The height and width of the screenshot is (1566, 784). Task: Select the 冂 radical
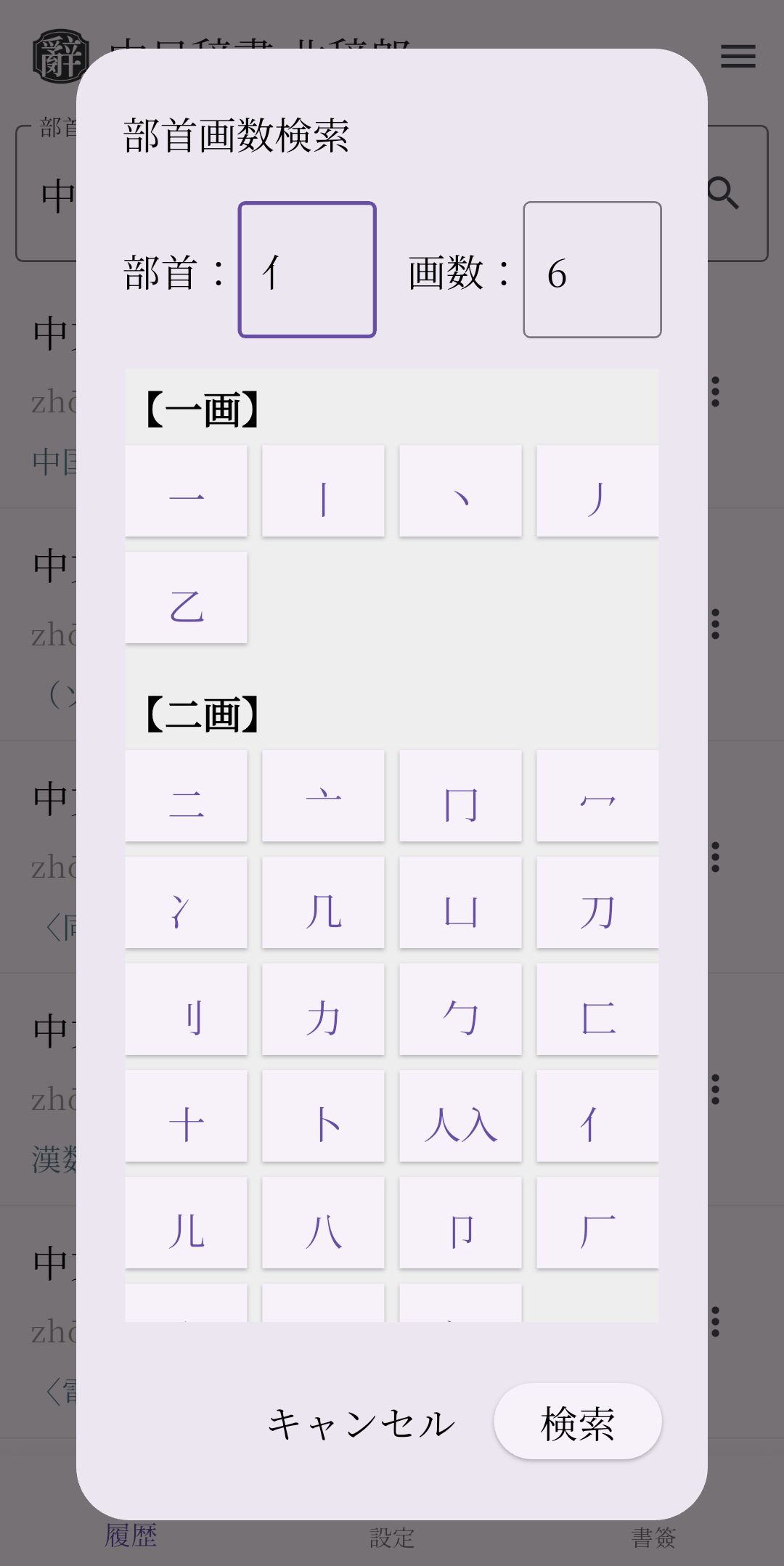point(460,796)
